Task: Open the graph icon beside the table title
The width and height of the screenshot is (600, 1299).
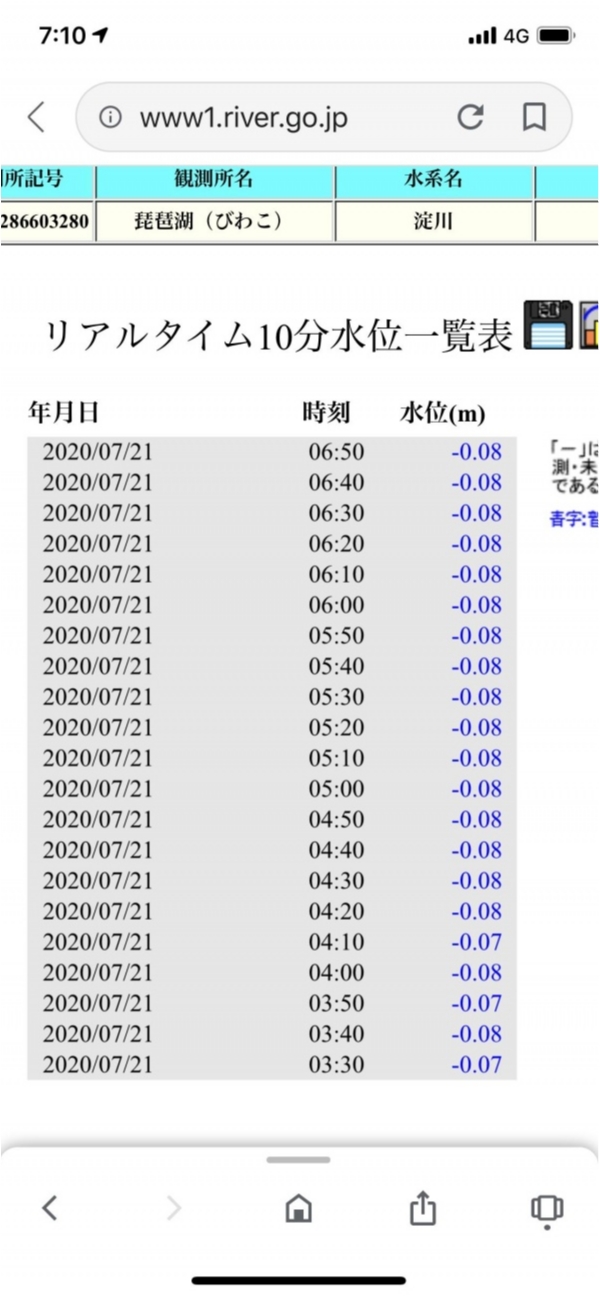Action: tap(590, 324)
